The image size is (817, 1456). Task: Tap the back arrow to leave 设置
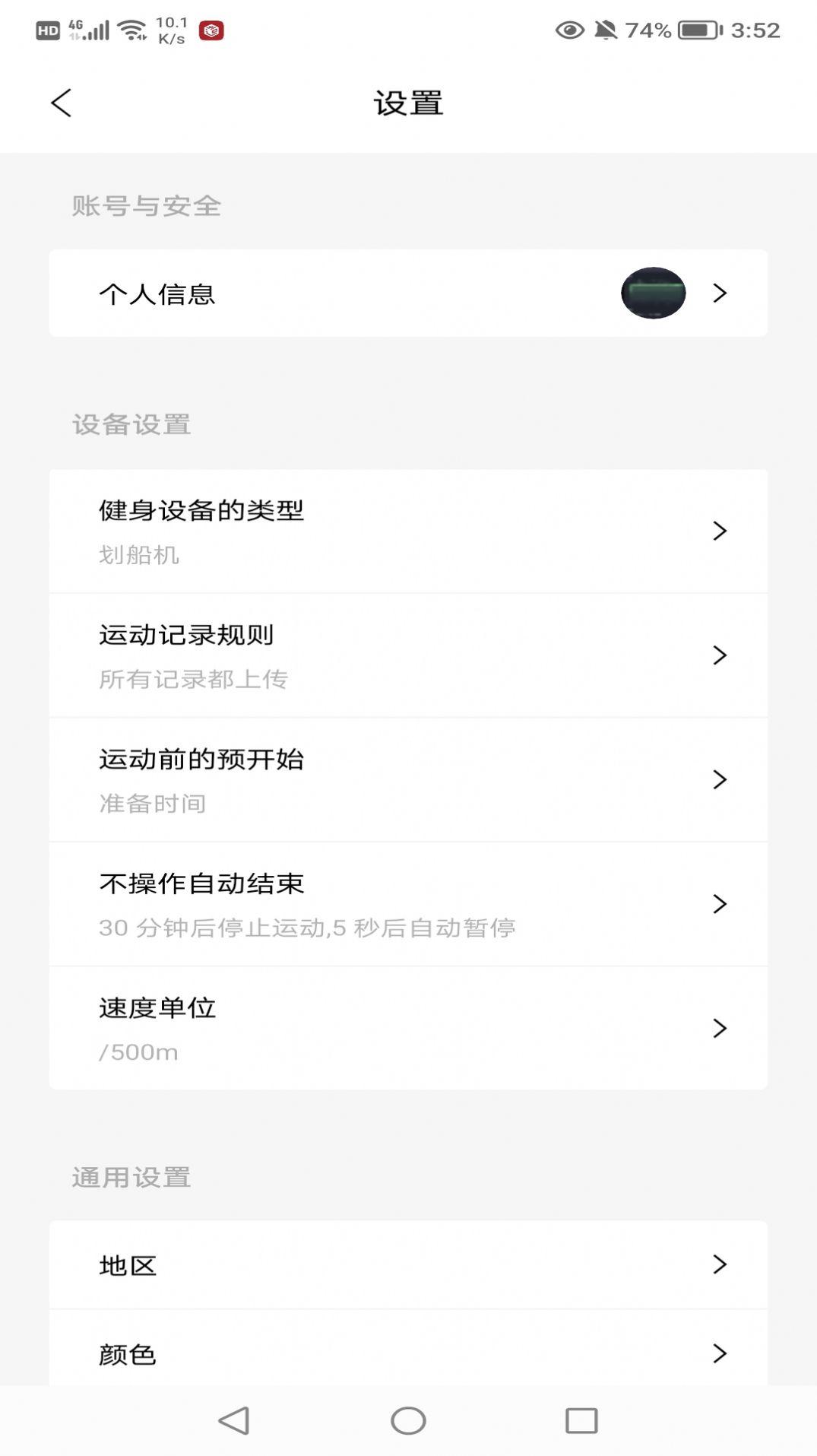[61, 103]
